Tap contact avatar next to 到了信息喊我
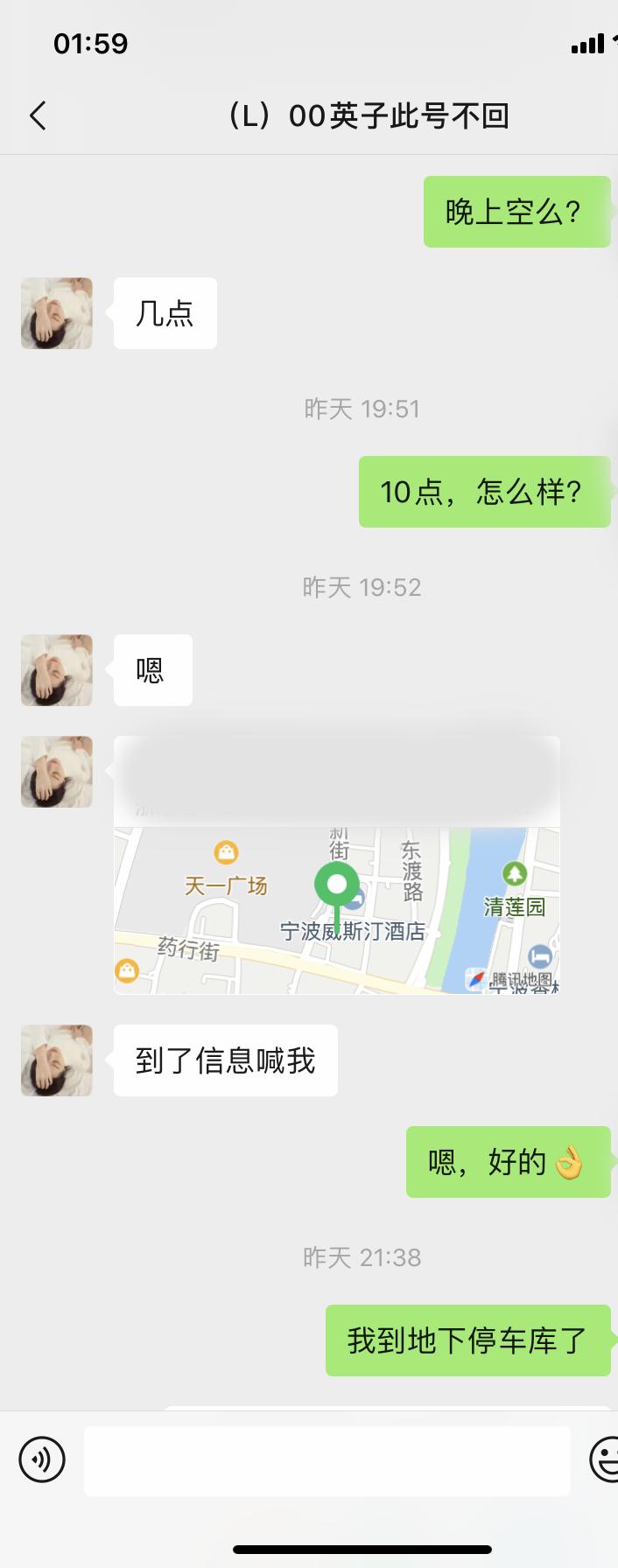Viewport: 618px width, 1568px height. [x=57, y=1060]
